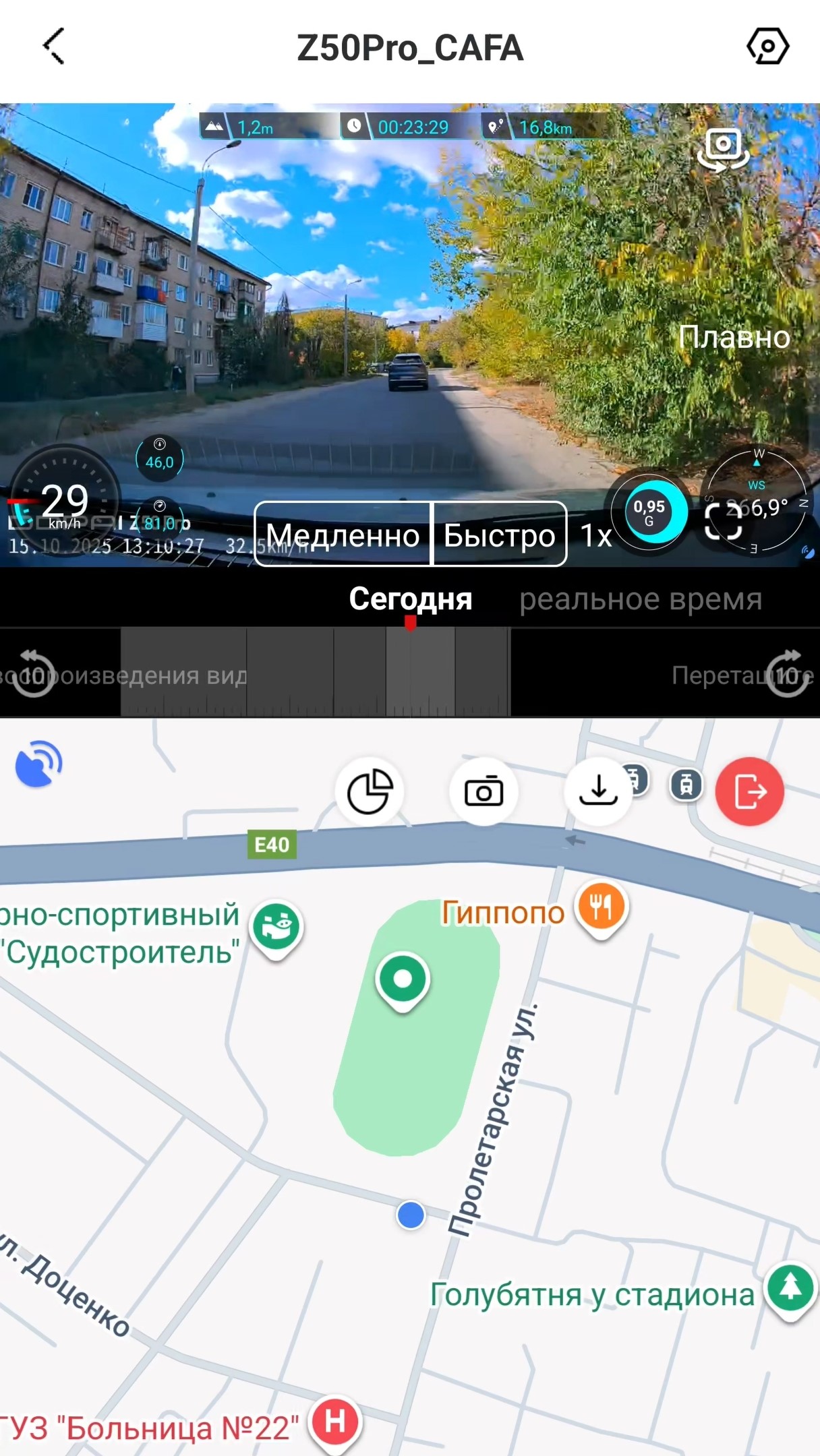Rewind playback 10 seconds
820x1456 pixels.
tap(33, 673)
